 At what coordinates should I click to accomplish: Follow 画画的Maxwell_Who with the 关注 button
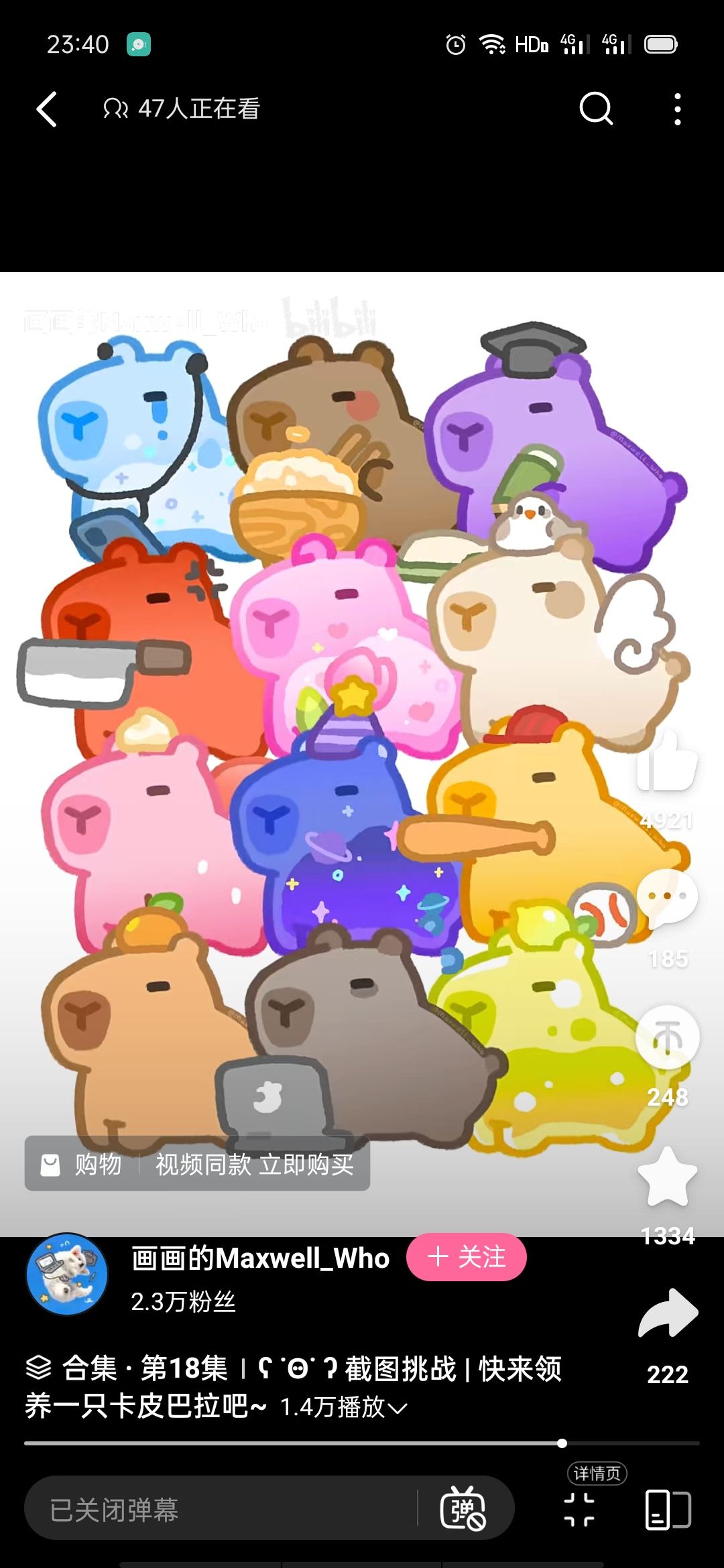point(467,1257)
